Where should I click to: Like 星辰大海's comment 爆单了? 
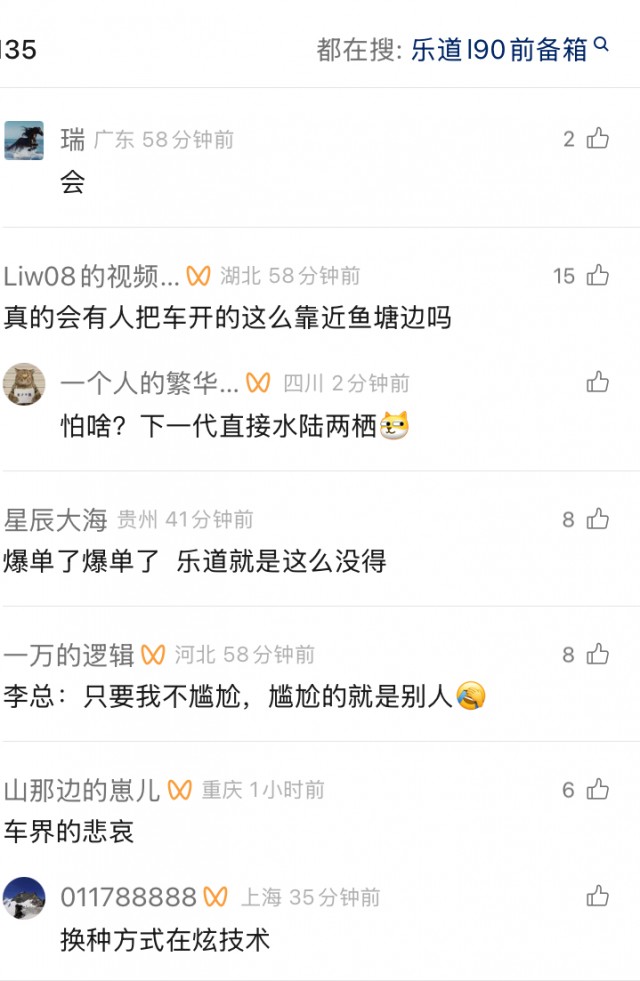pyautogui.click(x=598, y=519)
